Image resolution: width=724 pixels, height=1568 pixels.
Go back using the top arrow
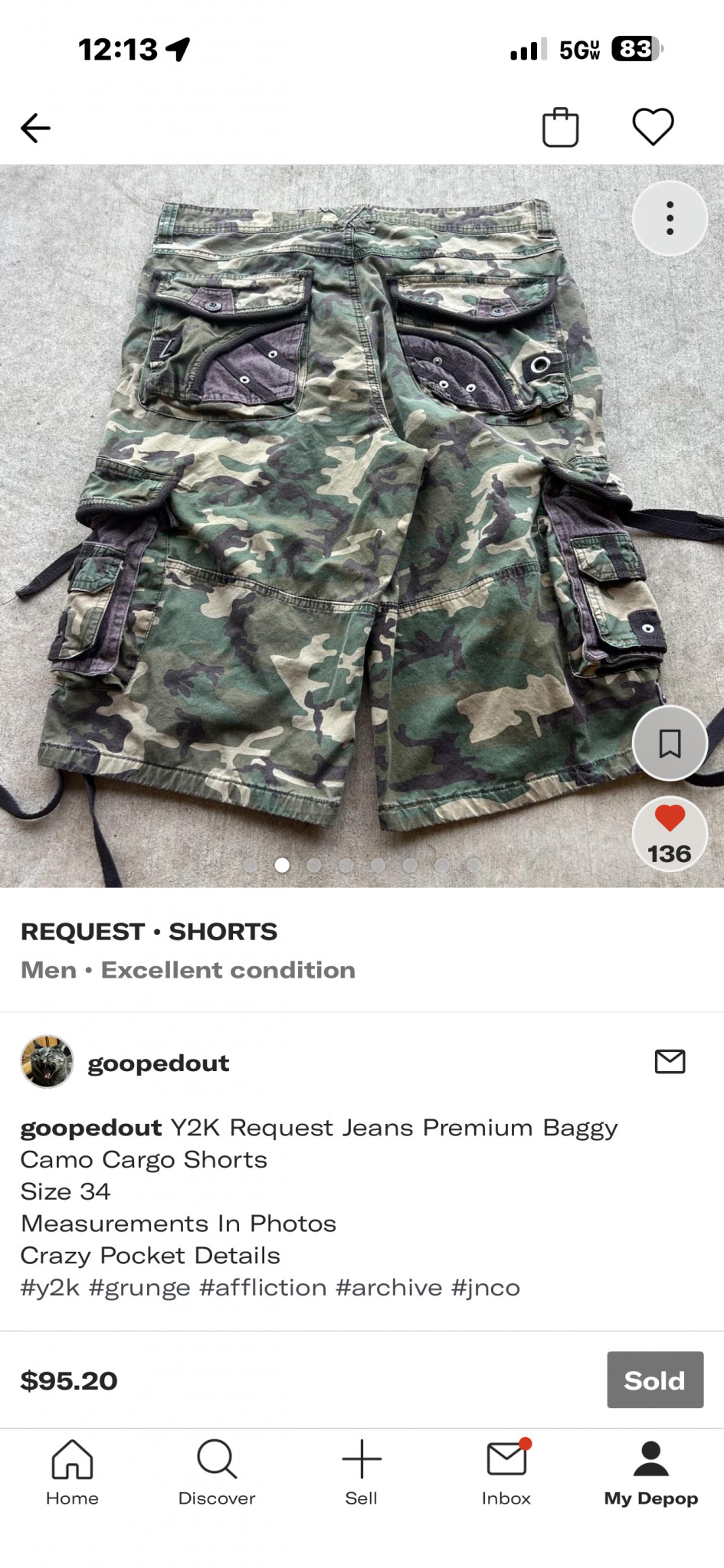point(35,128)
